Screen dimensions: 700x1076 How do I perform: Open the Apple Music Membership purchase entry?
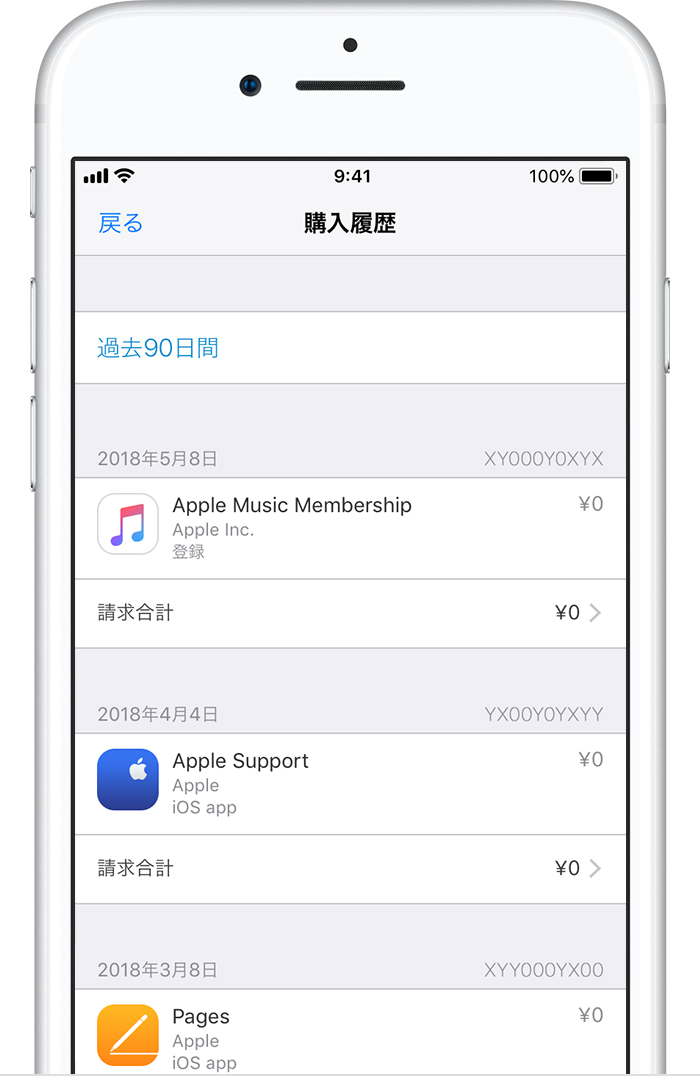(350, 527)
